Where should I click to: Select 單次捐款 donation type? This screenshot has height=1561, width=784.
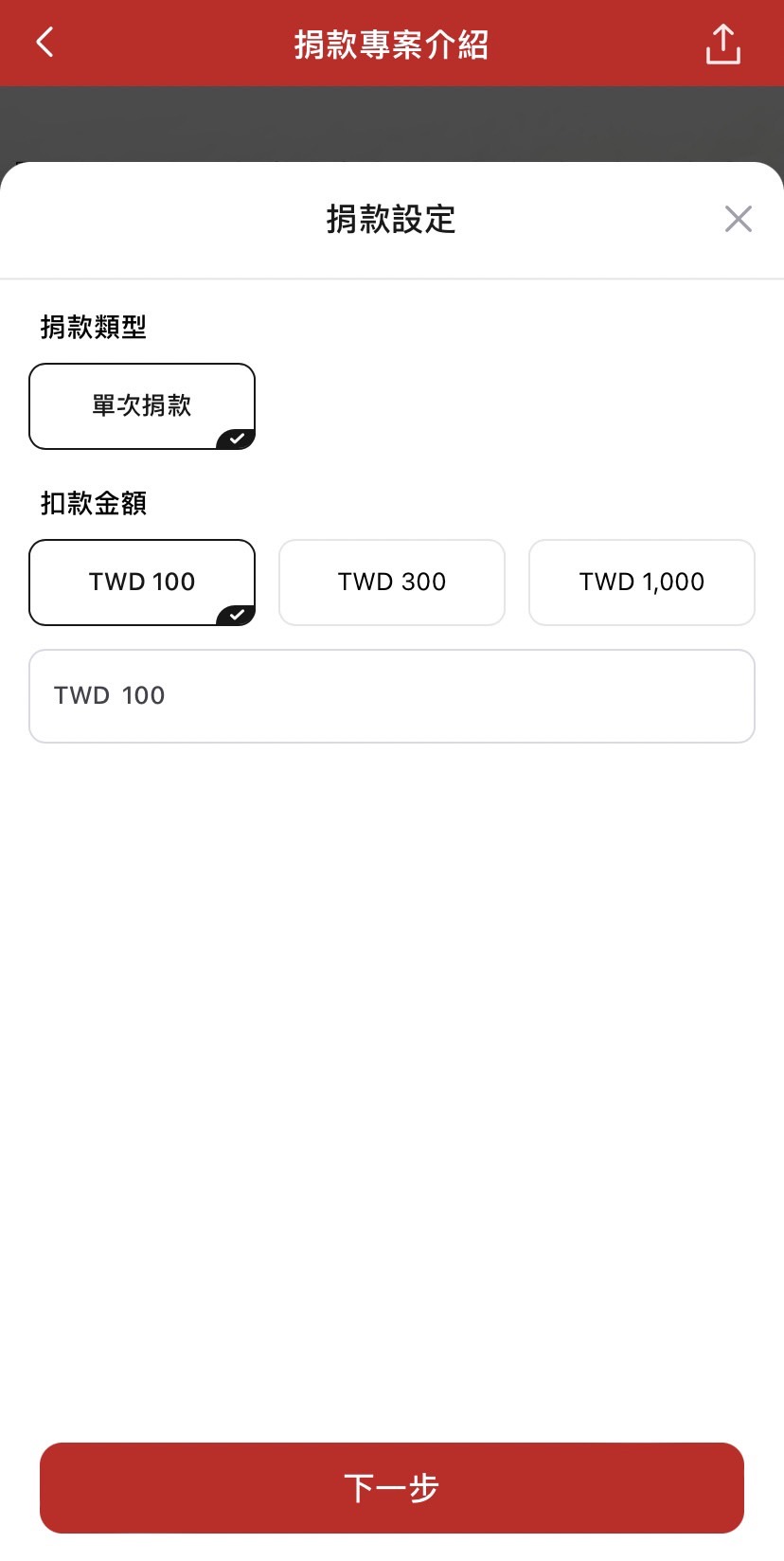click(x=142, y=406)
